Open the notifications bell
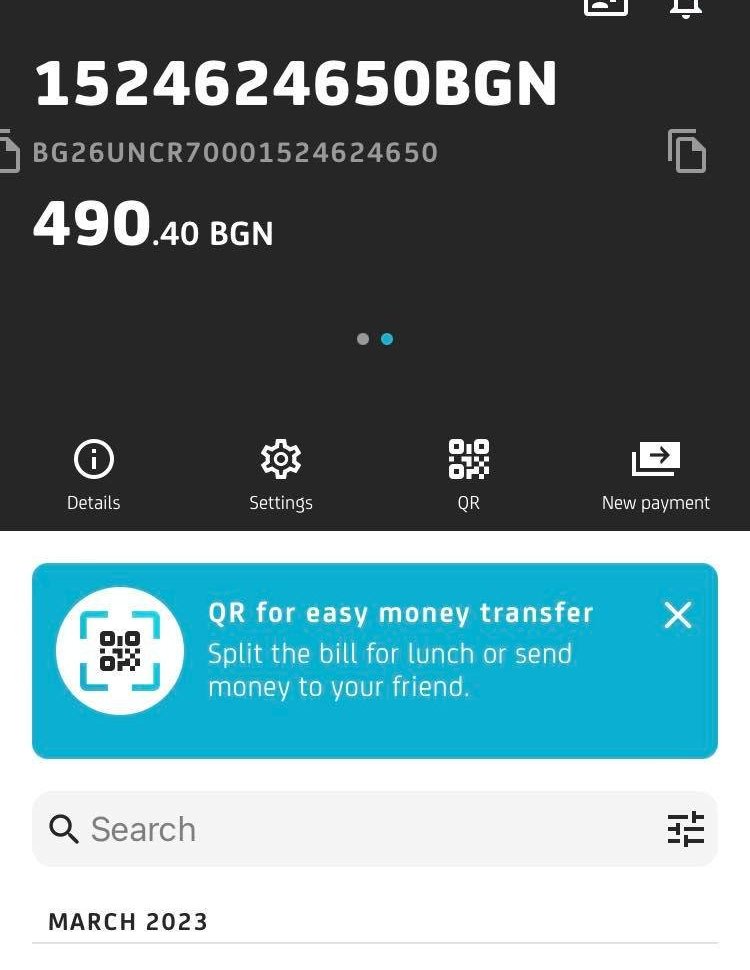The height and width of the screenshot is (970, 750). tap(685, 7)
